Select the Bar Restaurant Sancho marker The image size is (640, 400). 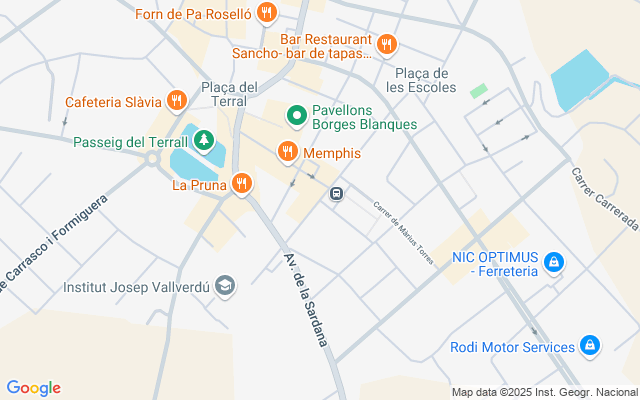(387, 44)
